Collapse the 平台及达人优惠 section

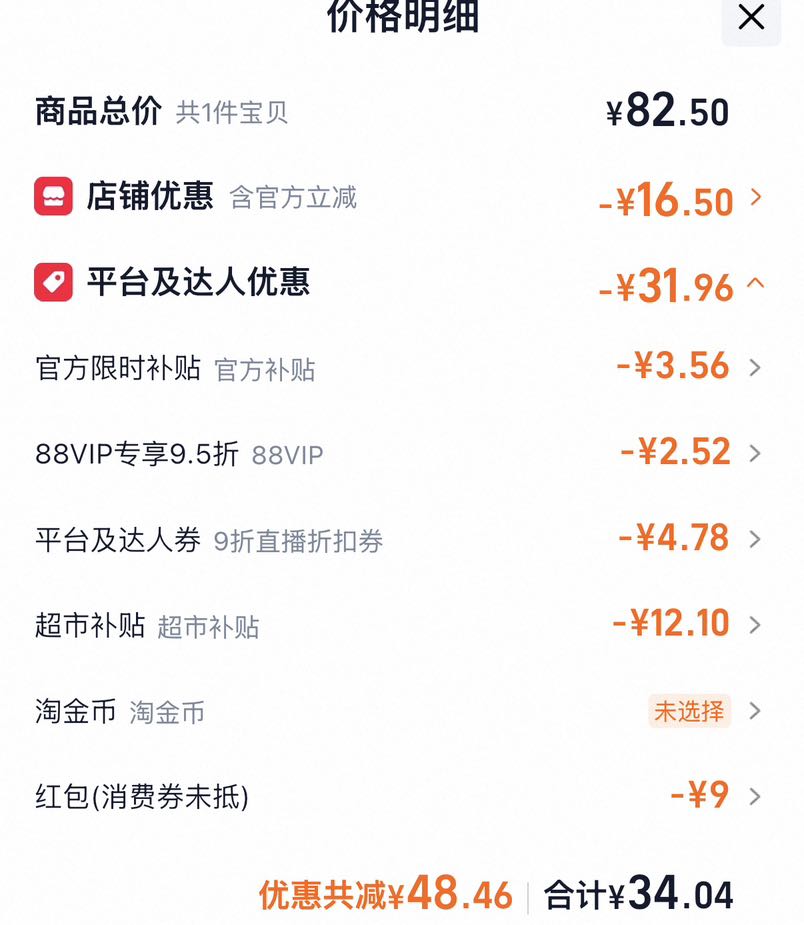click(x=399, y=283)
